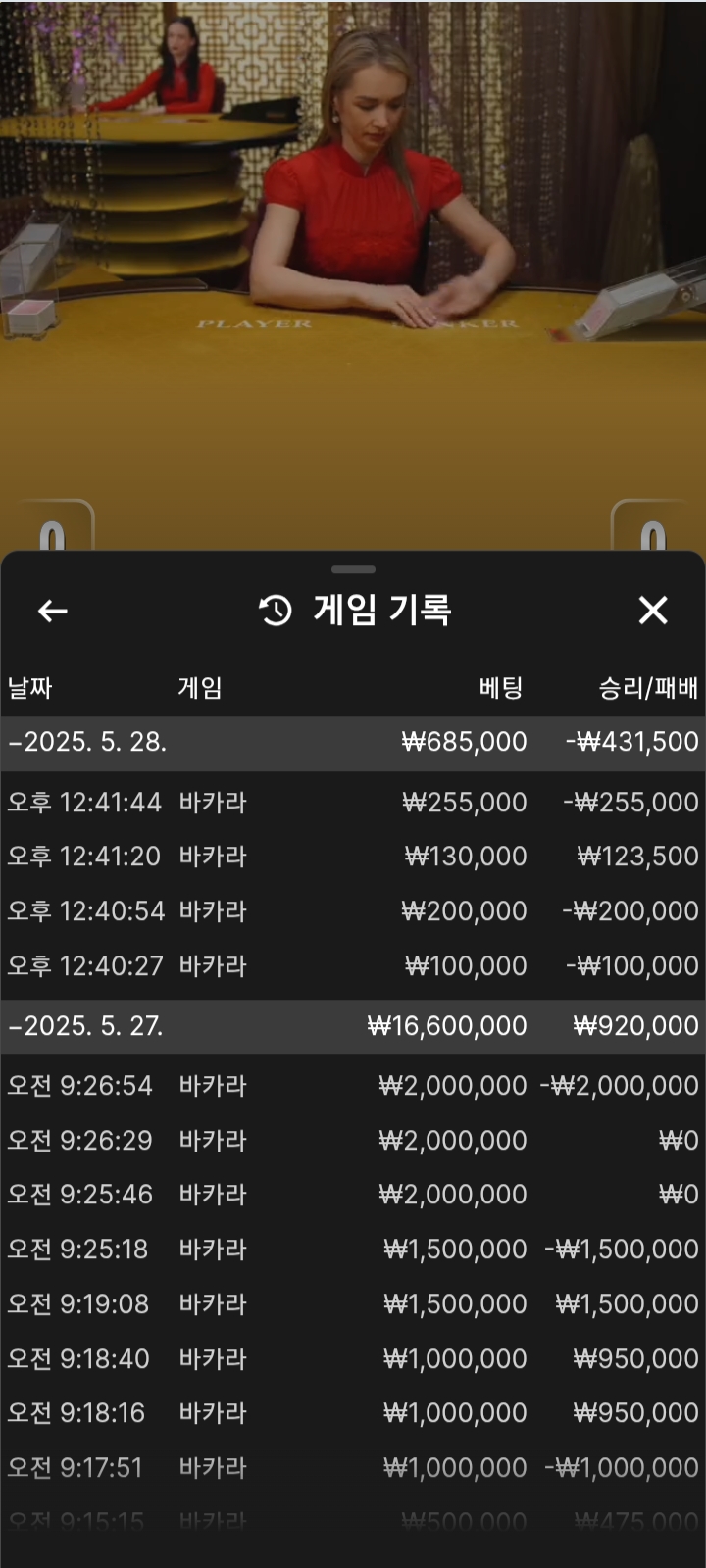Open the 오전 9:25:46 game entry
The height and width of the screenshot is (1568, 706).
pyautogui.click(x=353, y=1195)
